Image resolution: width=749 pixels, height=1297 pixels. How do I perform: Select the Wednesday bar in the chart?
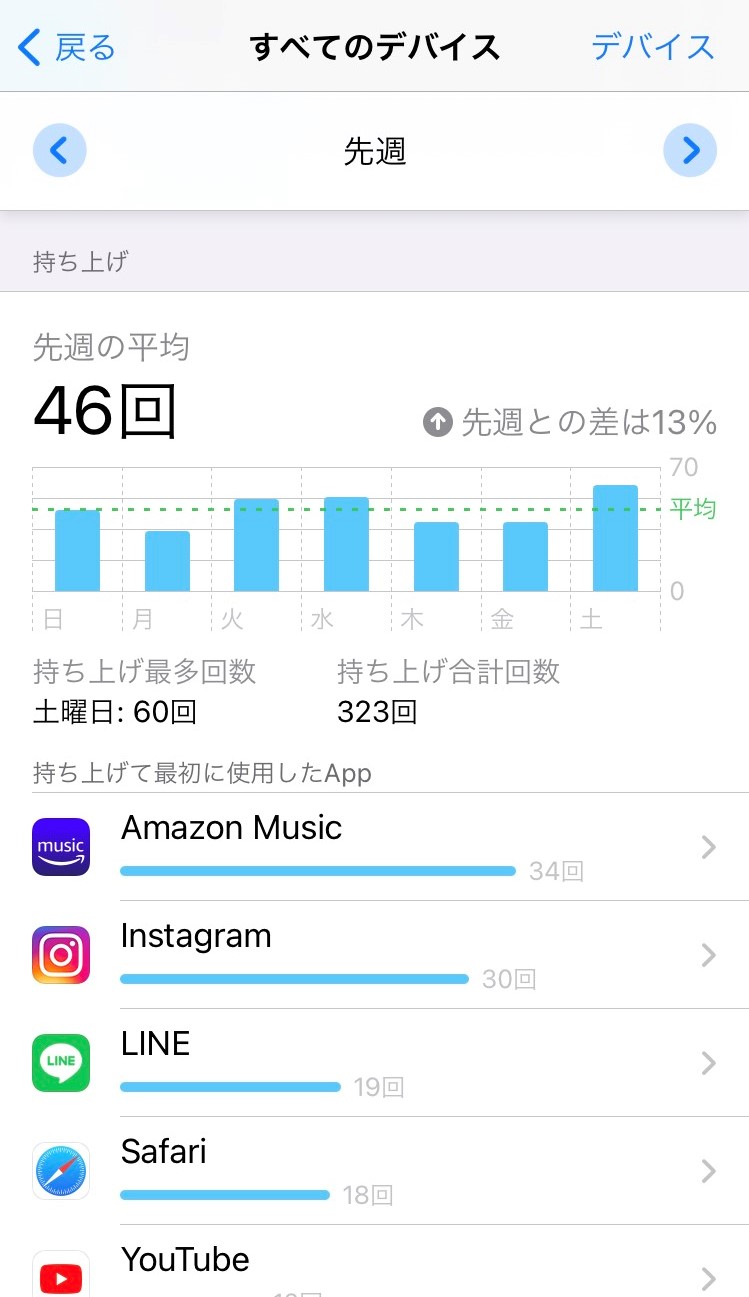[346, 544]
